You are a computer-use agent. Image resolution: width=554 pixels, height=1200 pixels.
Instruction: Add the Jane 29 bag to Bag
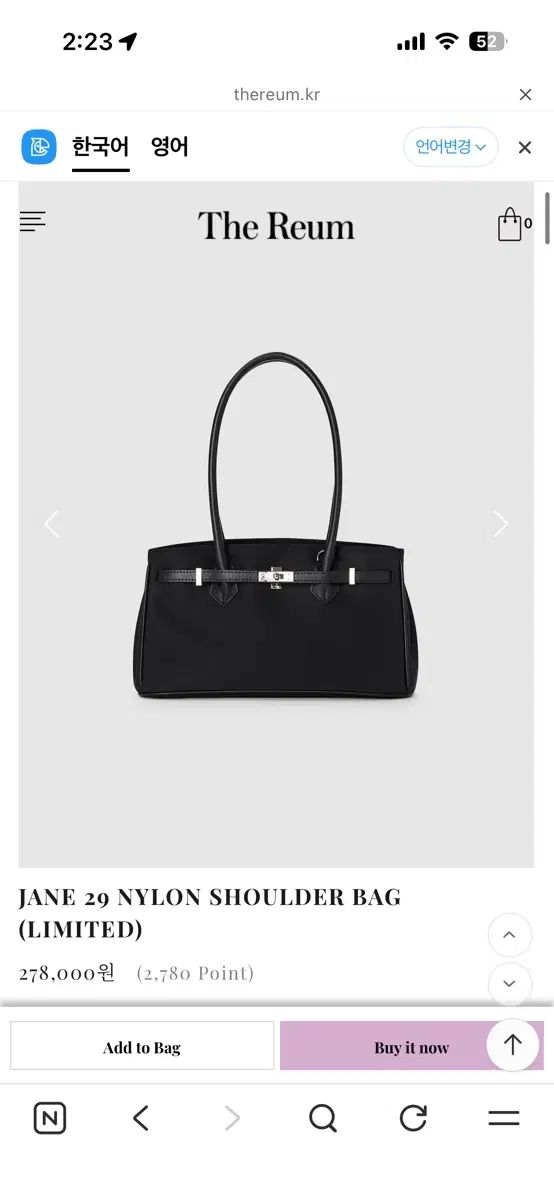coord(142,1047)
